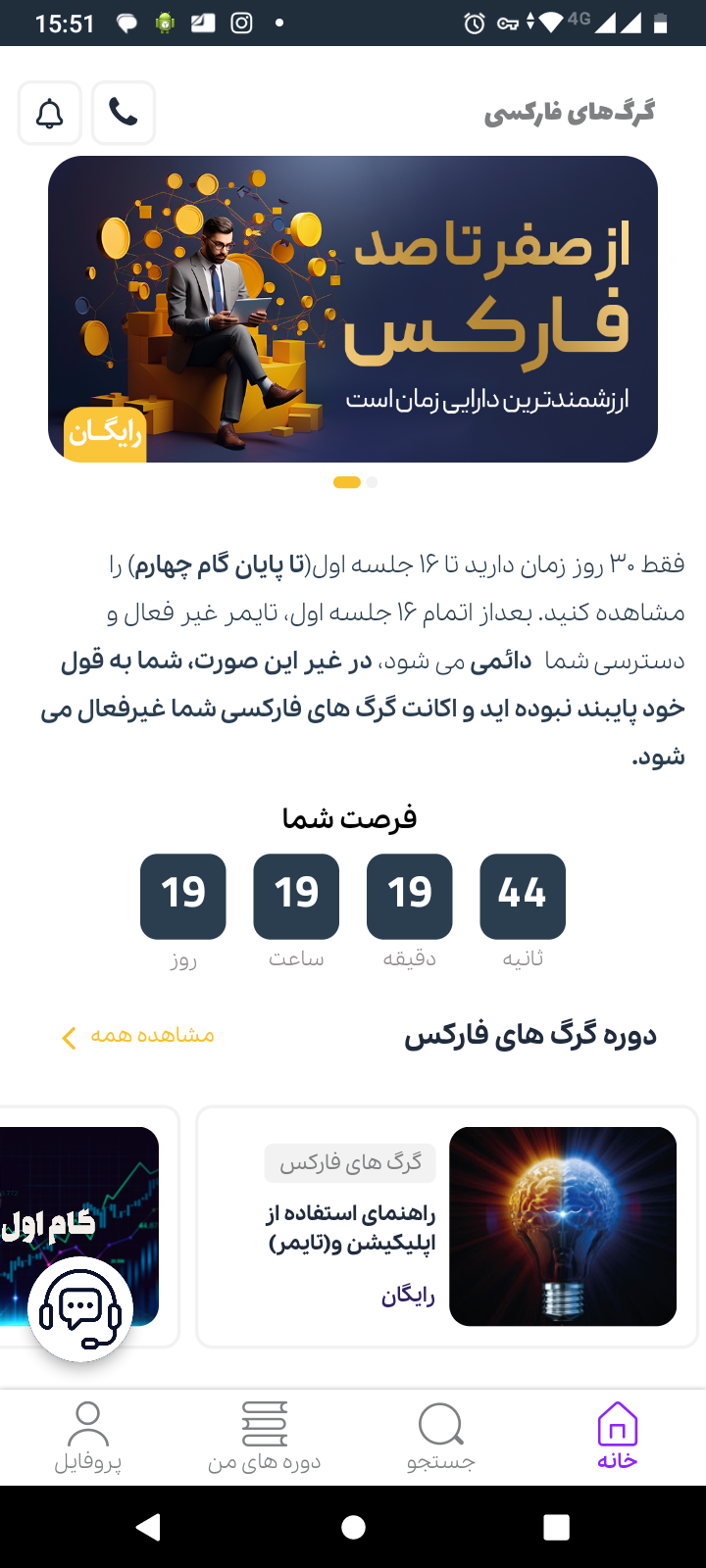Tap the system back button
The height and width of the screenshot is (1568, 706).
(149, 1527)
